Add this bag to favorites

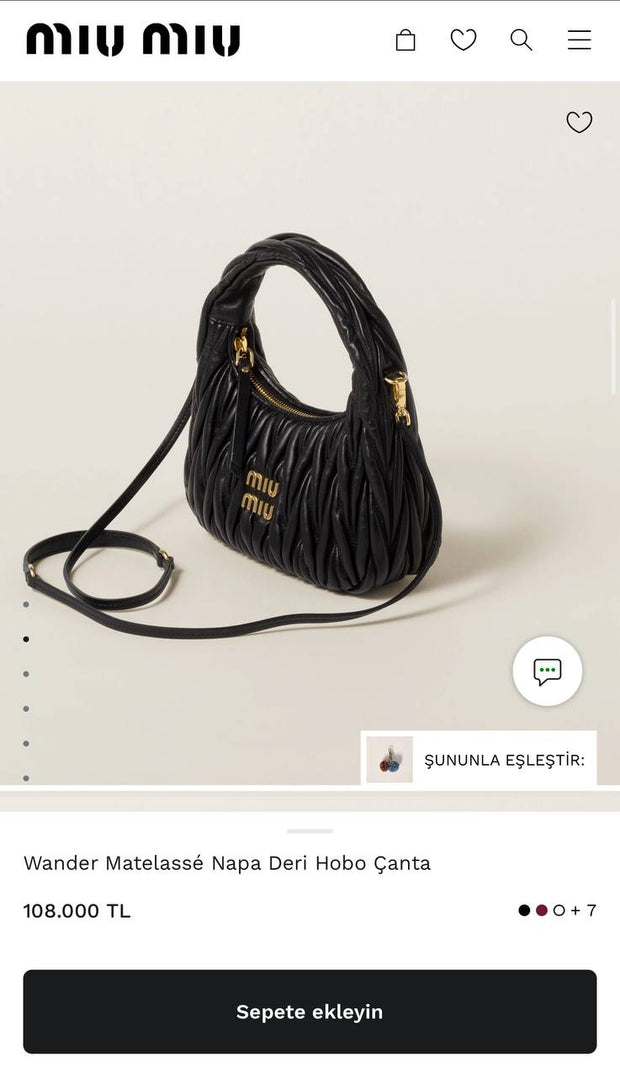(579, 122)
